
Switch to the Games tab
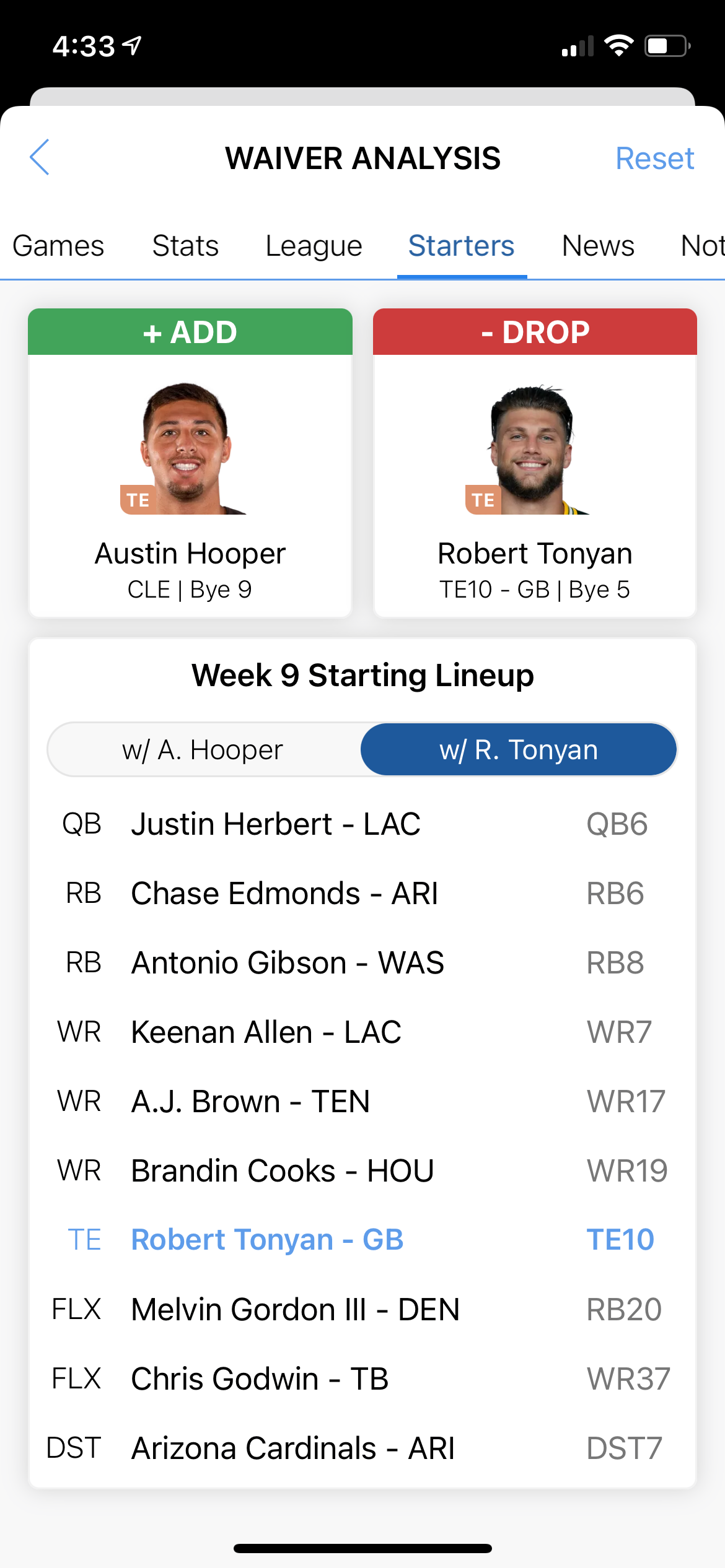click(58, 246)
